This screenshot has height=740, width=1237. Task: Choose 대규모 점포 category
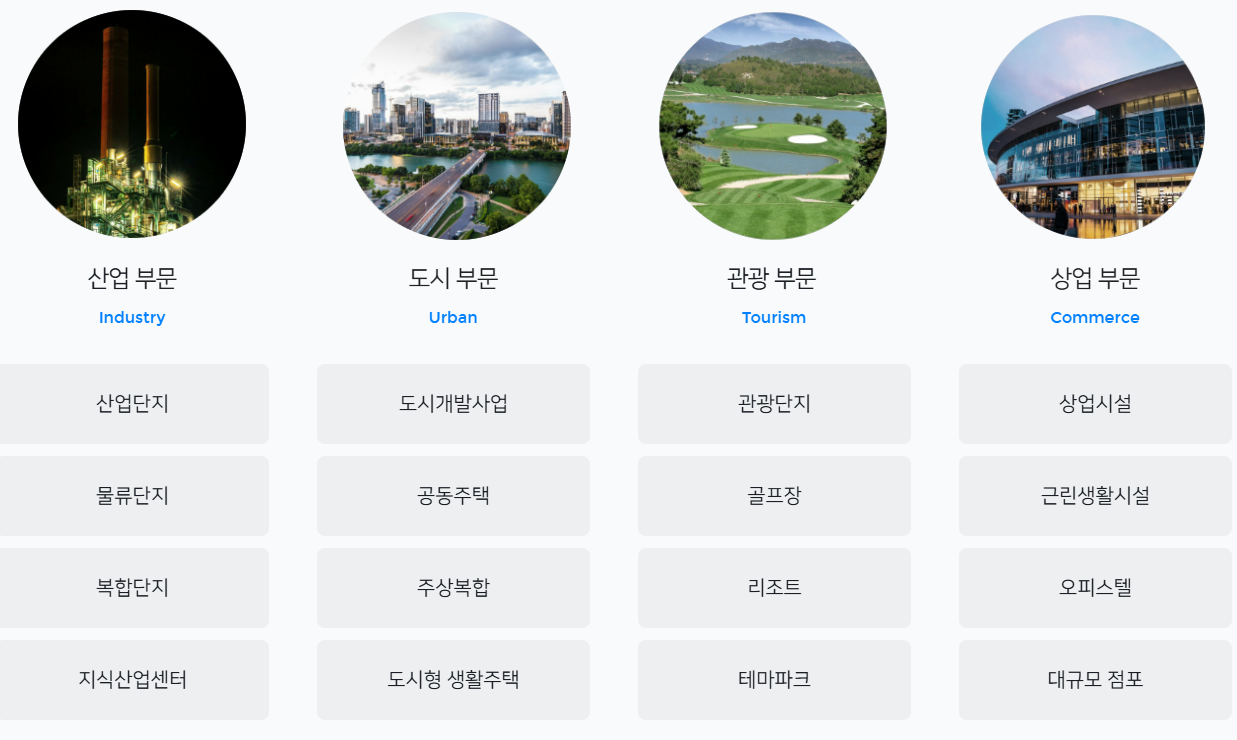[1095, 680]
